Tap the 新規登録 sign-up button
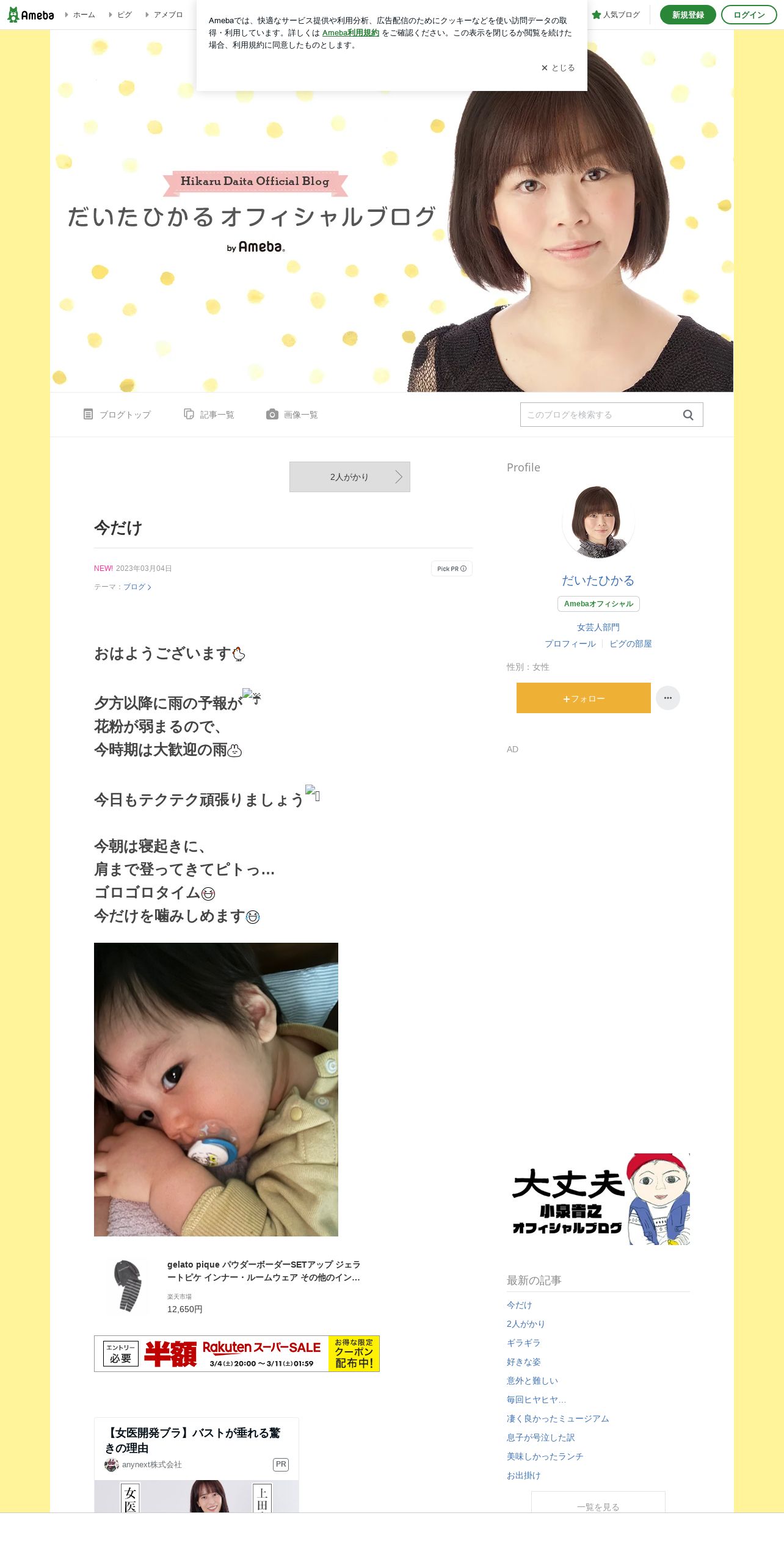 688,15
